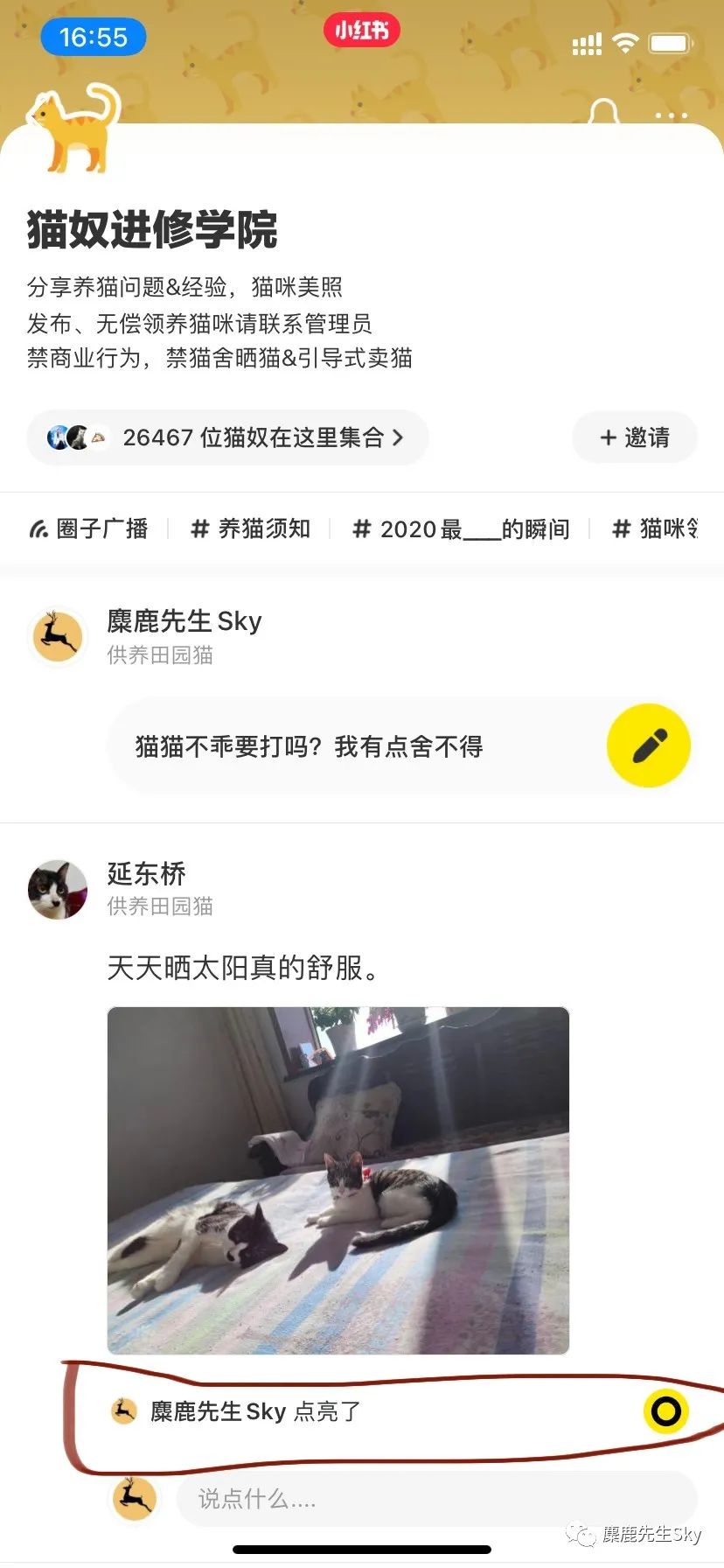
Task: Open 延东桥's profile avatar
Action: coord(57,889)
